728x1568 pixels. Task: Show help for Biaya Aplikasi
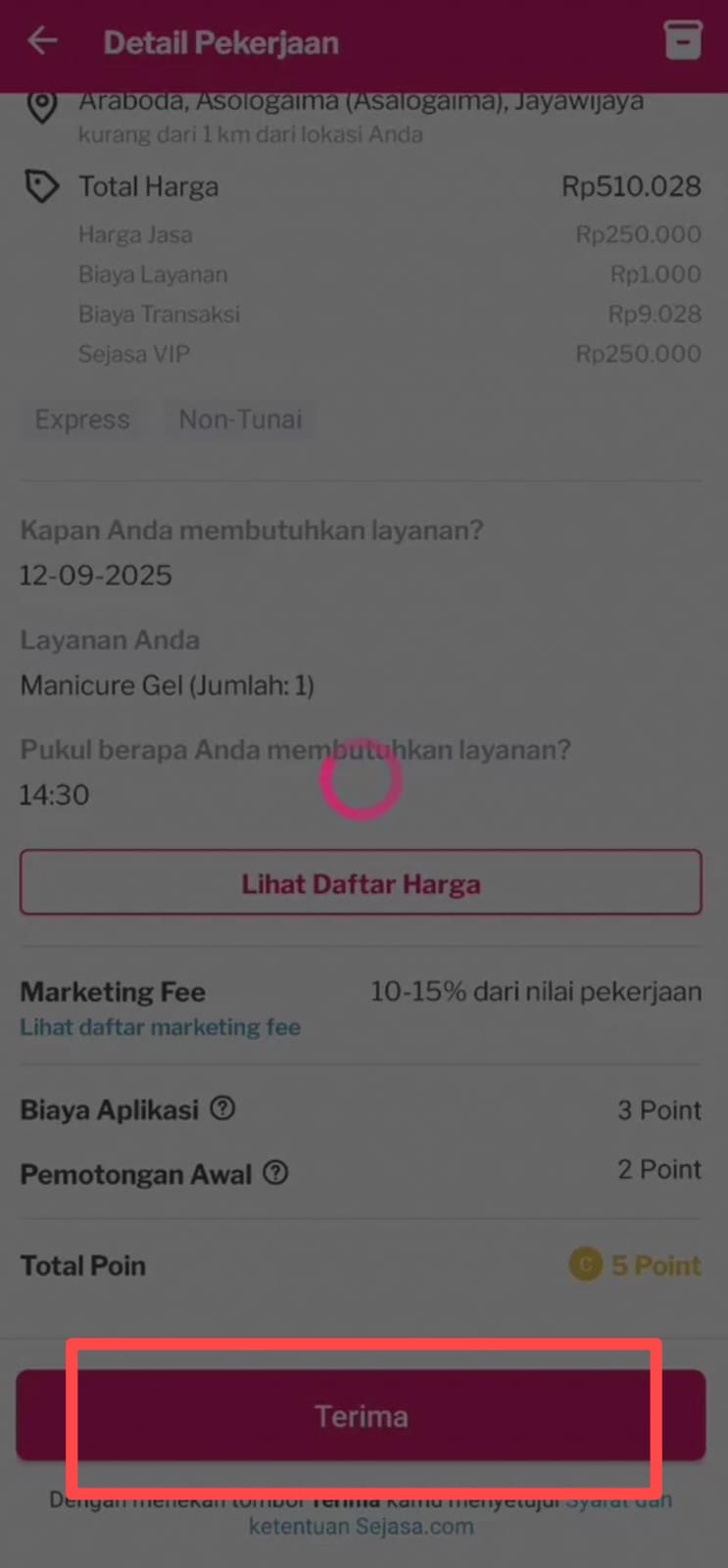(223, 1108)
